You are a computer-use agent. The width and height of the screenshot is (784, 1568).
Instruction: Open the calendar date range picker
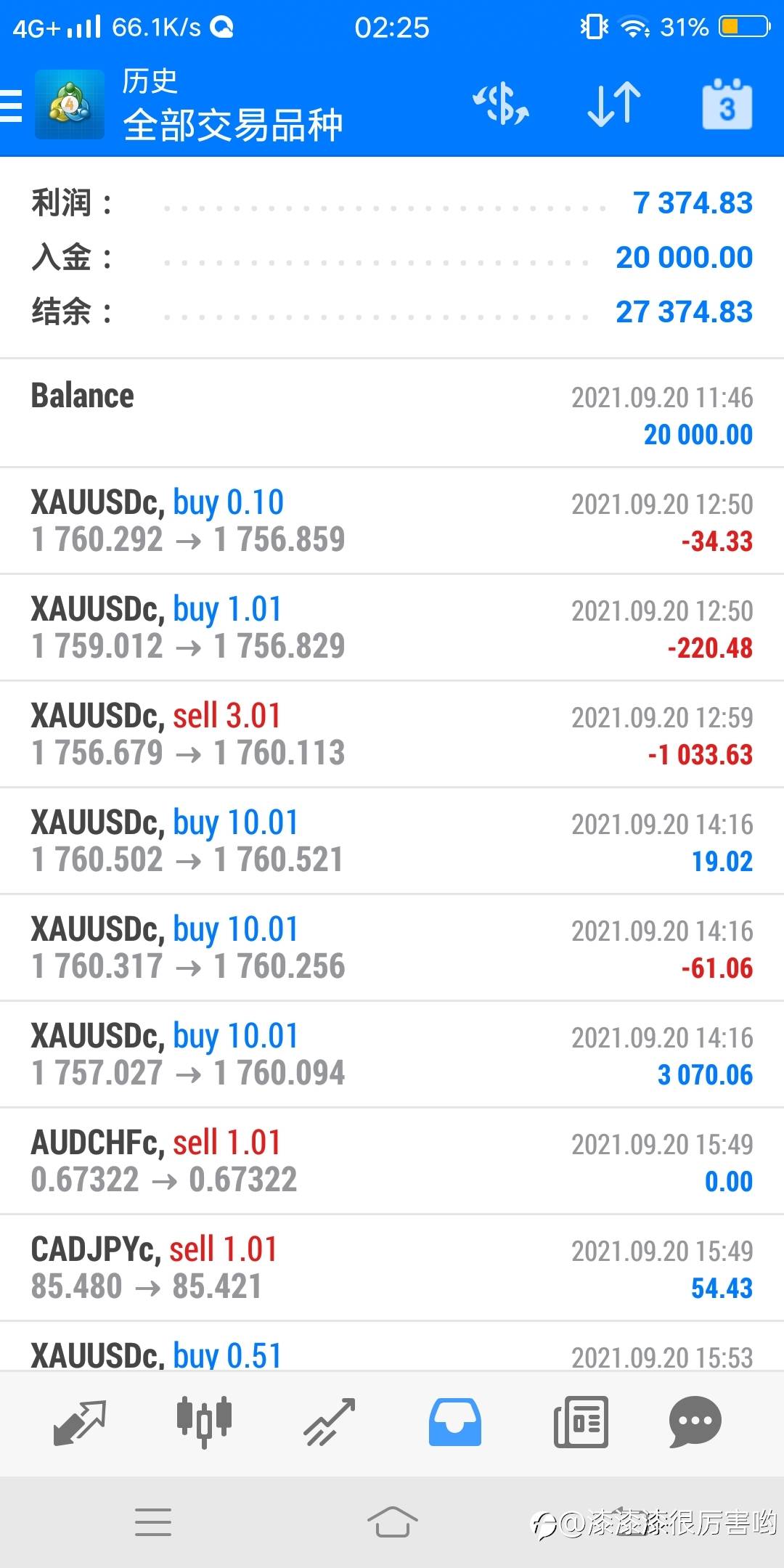pos(727,105)
